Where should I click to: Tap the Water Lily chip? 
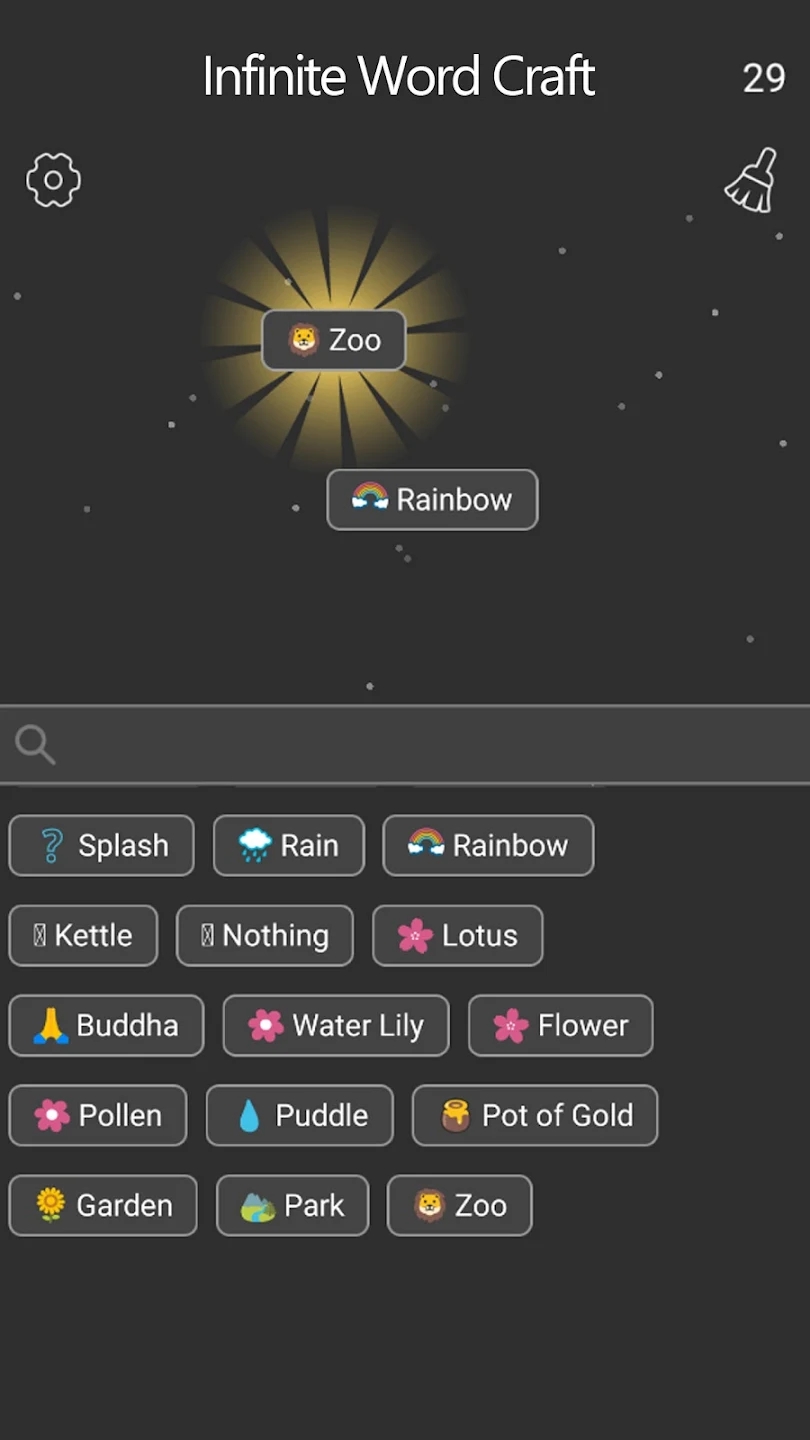(x=336, y=1025)
